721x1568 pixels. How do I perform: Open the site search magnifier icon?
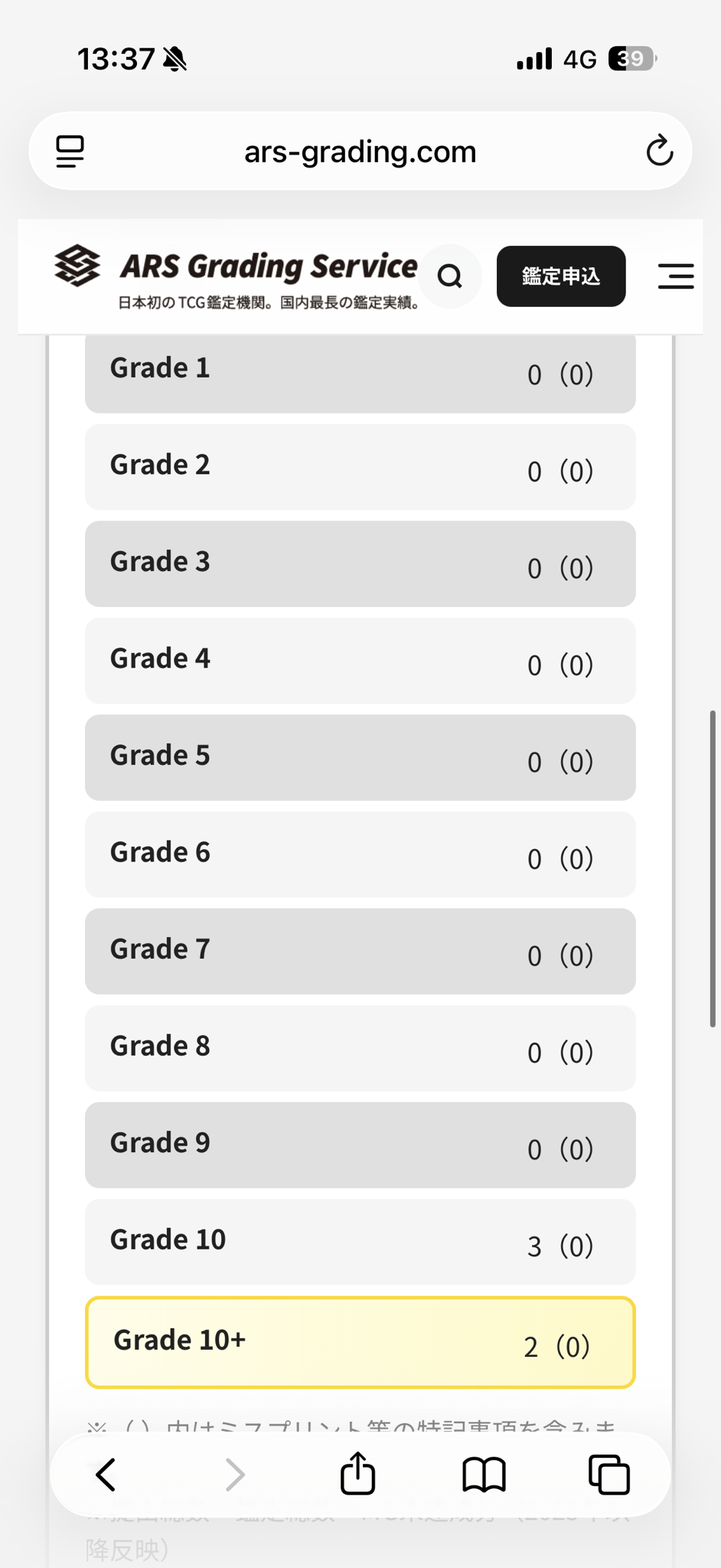(450, 276)
